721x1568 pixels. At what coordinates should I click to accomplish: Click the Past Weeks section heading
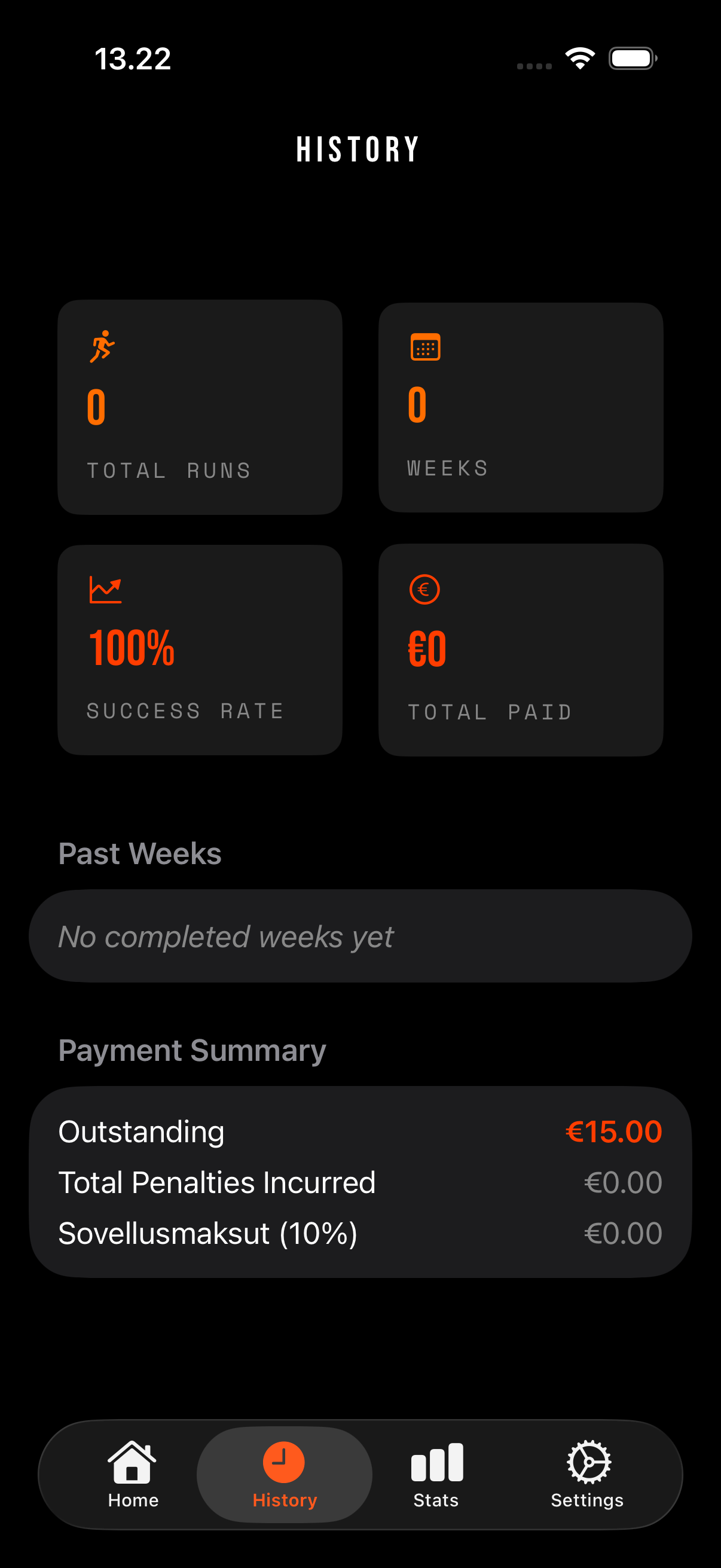[x=140, y=853]
